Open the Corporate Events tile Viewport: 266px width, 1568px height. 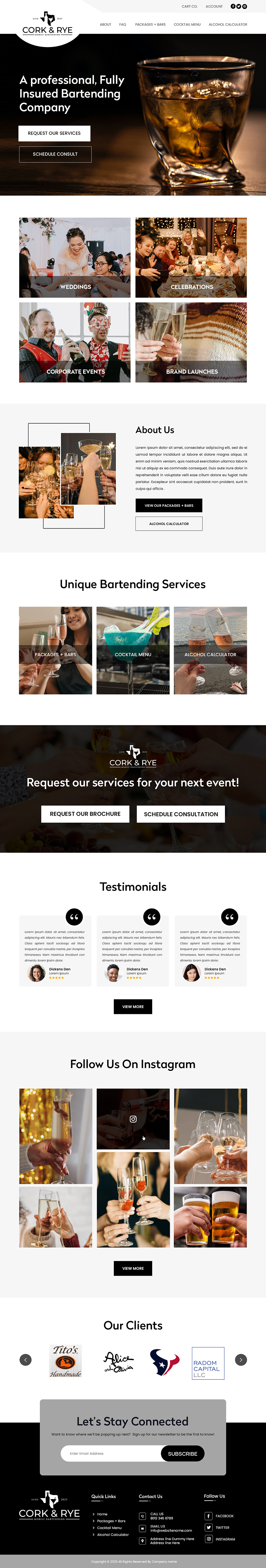75,342
